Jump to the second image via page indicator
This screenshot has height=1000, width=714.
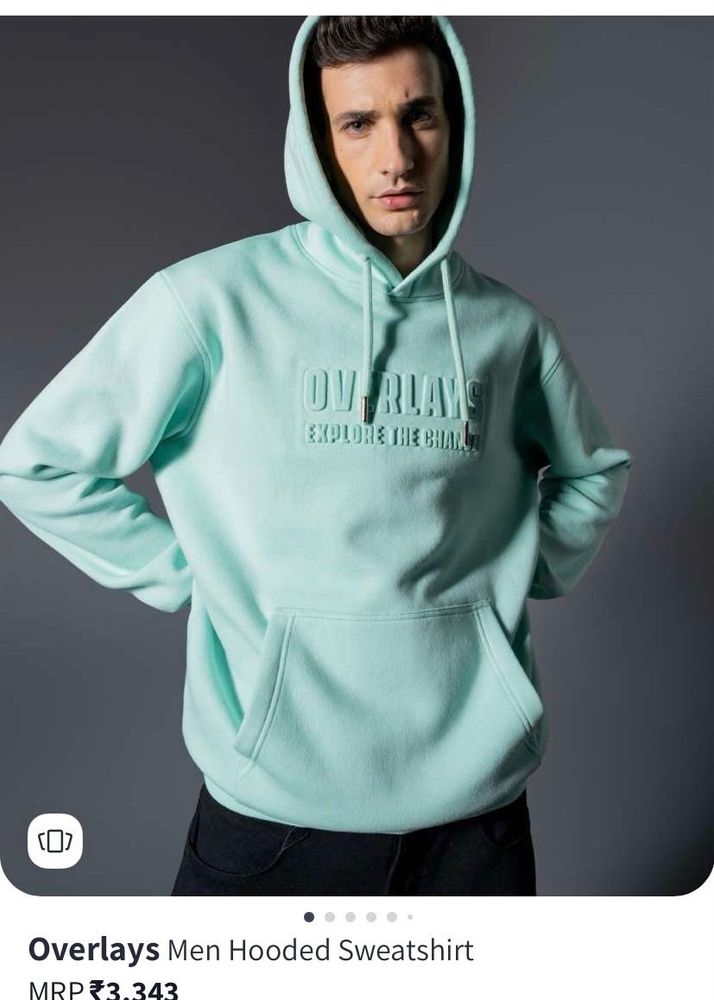tap(330, 916)
